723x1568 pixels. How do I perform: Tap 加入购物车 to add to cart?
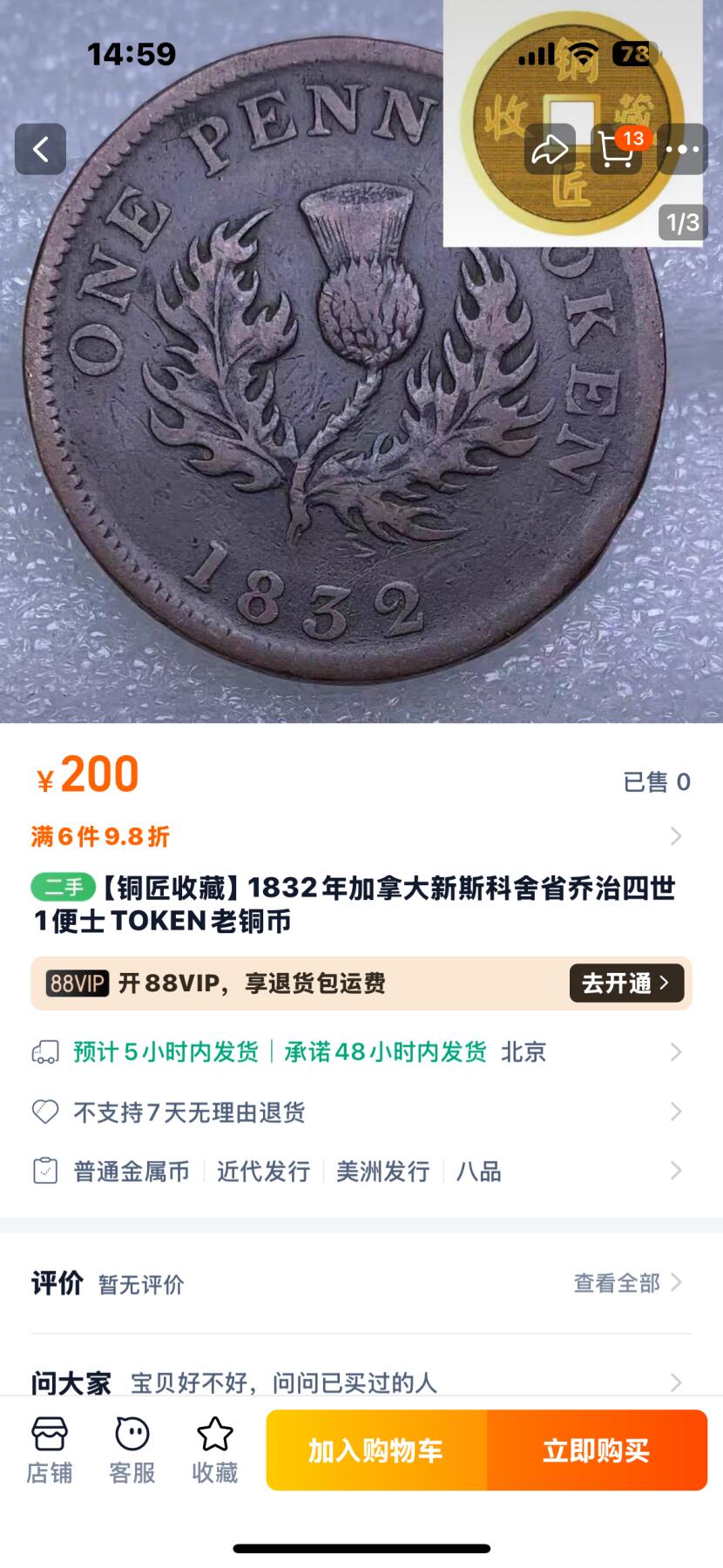[376, 1450]
